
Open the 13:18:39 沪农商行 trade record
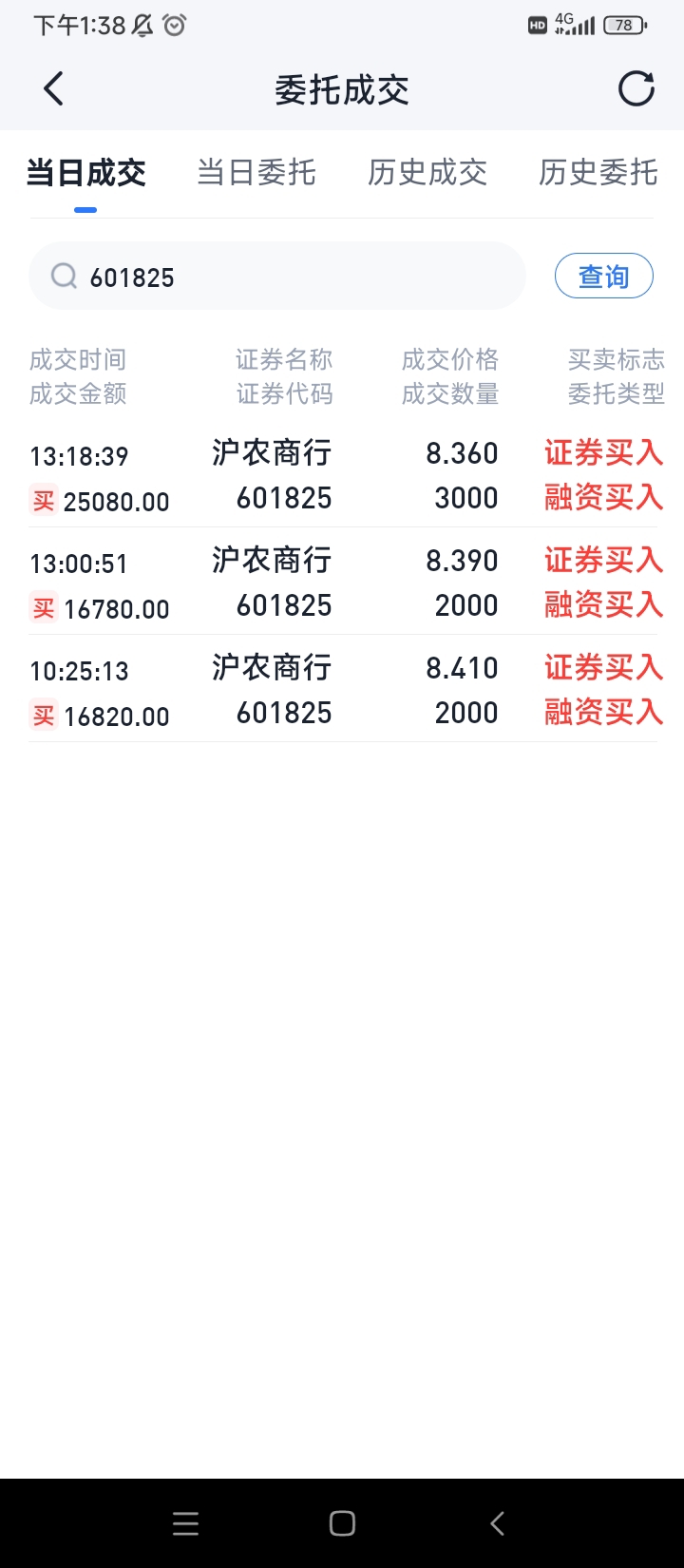(346, 474)
